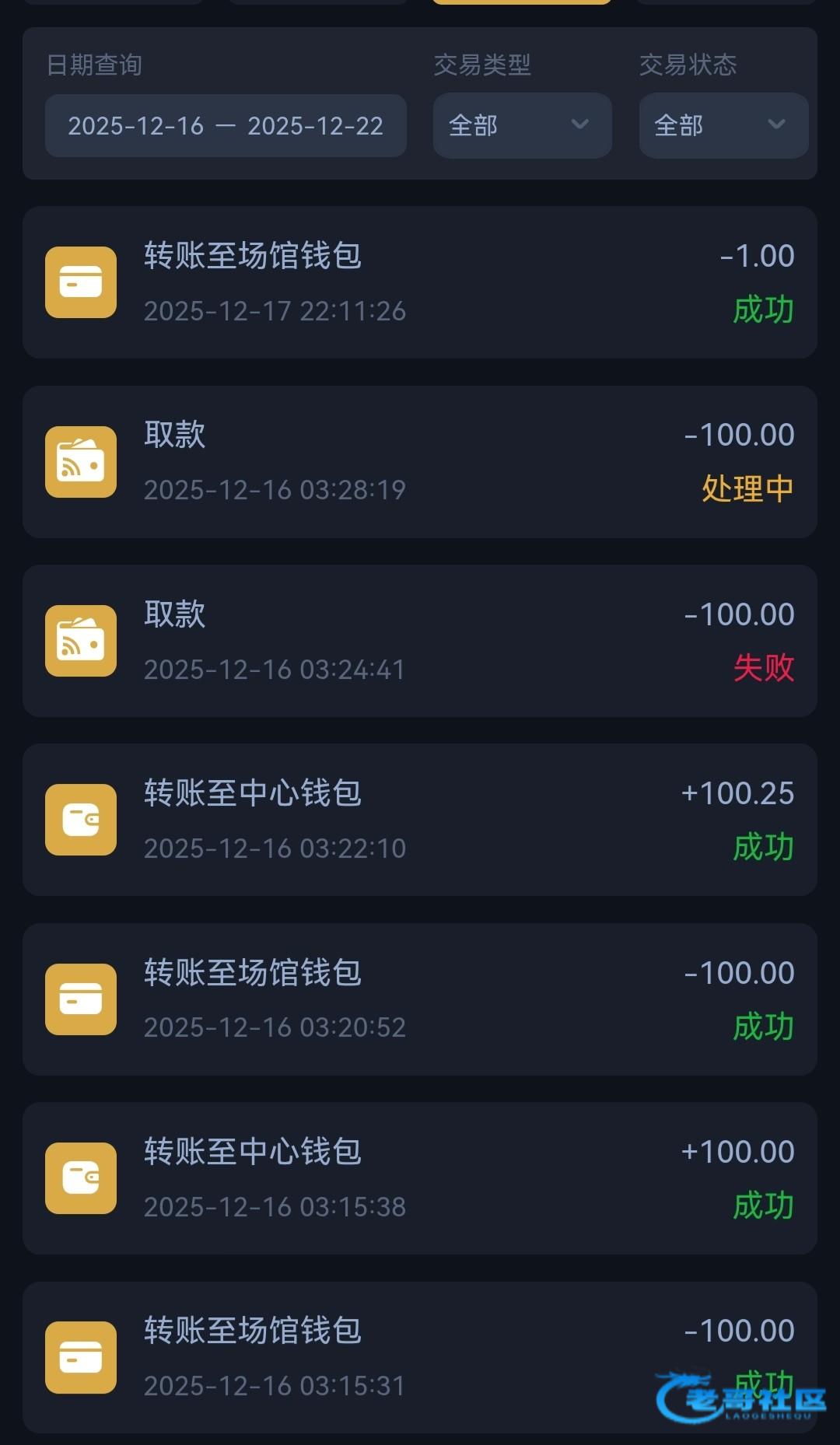Open the 取款 record marked 失败
Screen dimensions: 840x1445
coord(420,641)
